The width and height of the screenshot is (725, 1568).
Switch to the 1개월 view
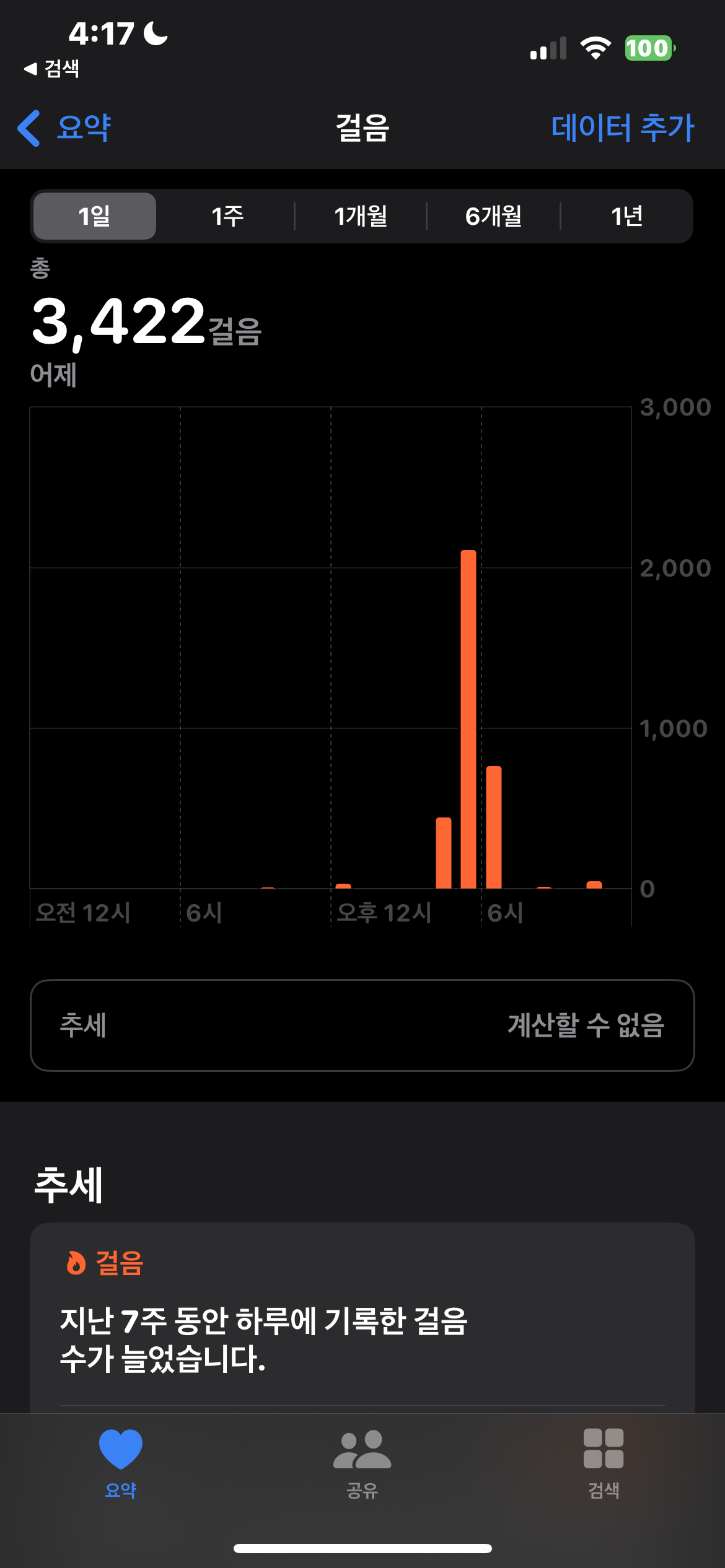click(x=361, y=216)
